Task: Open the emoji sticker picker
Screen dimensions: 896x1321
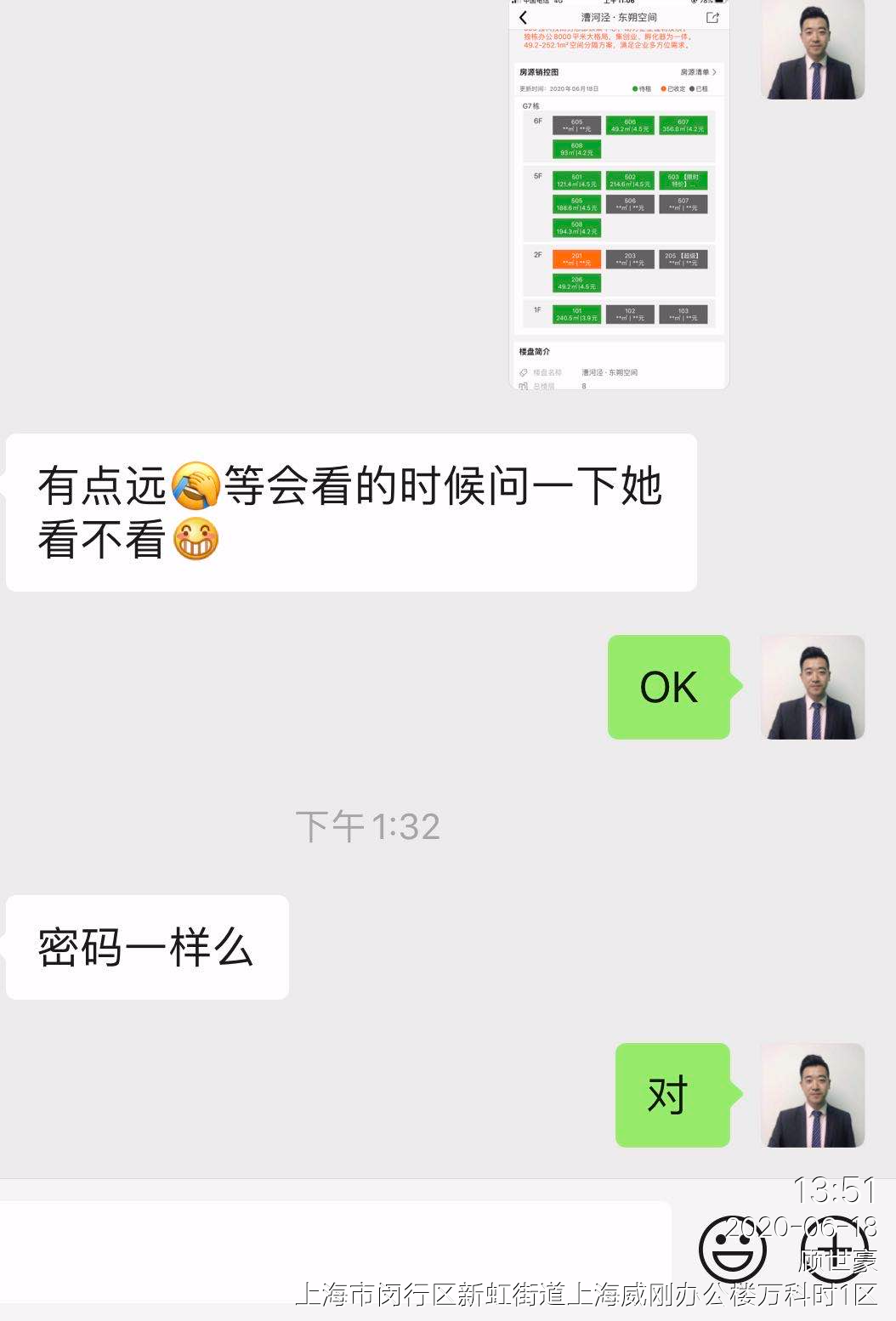Action: pos(732,1250)
